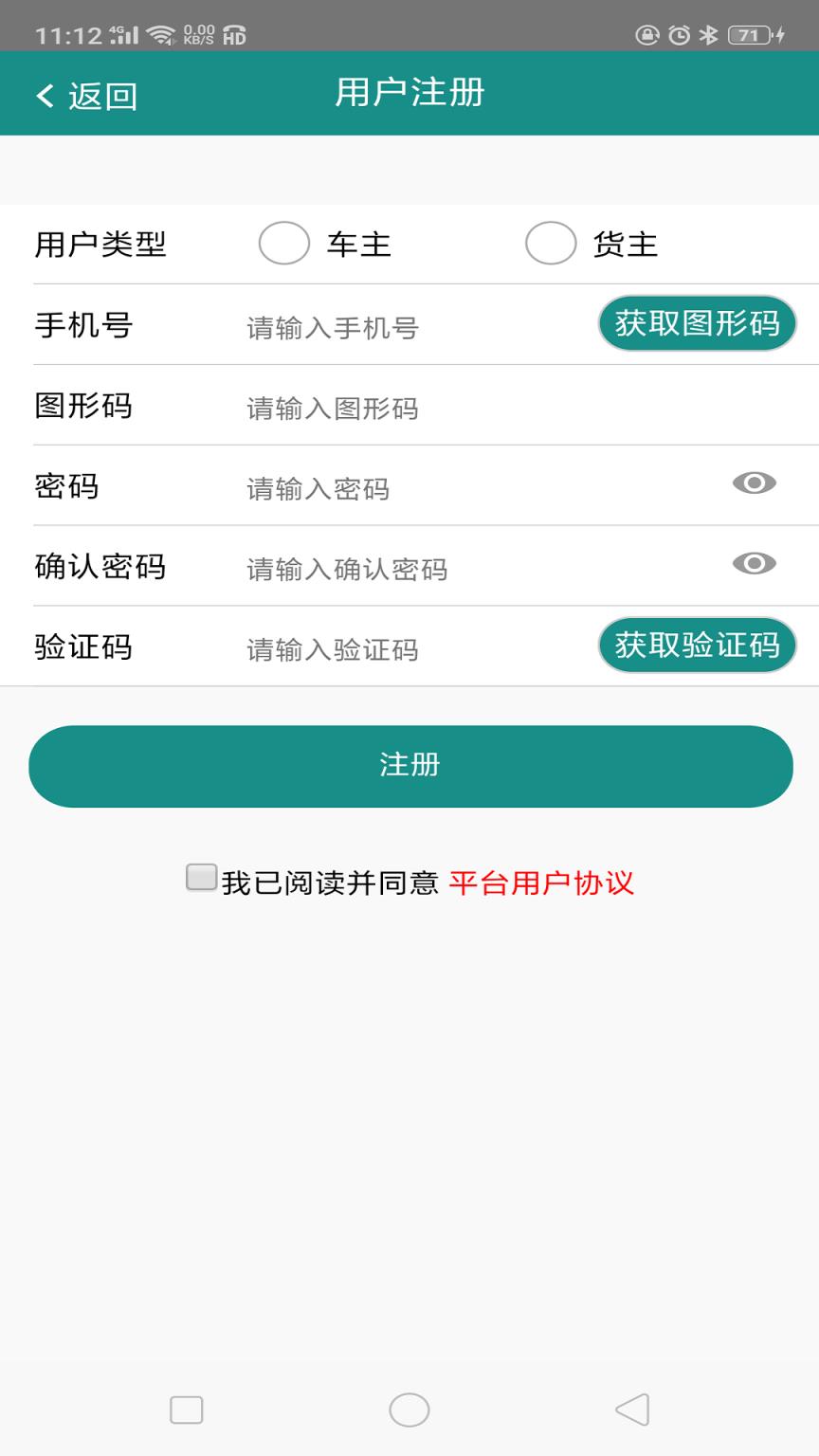Tap the alarm clock status bar icon
The image size is (819, 1456).
(677, 29)
